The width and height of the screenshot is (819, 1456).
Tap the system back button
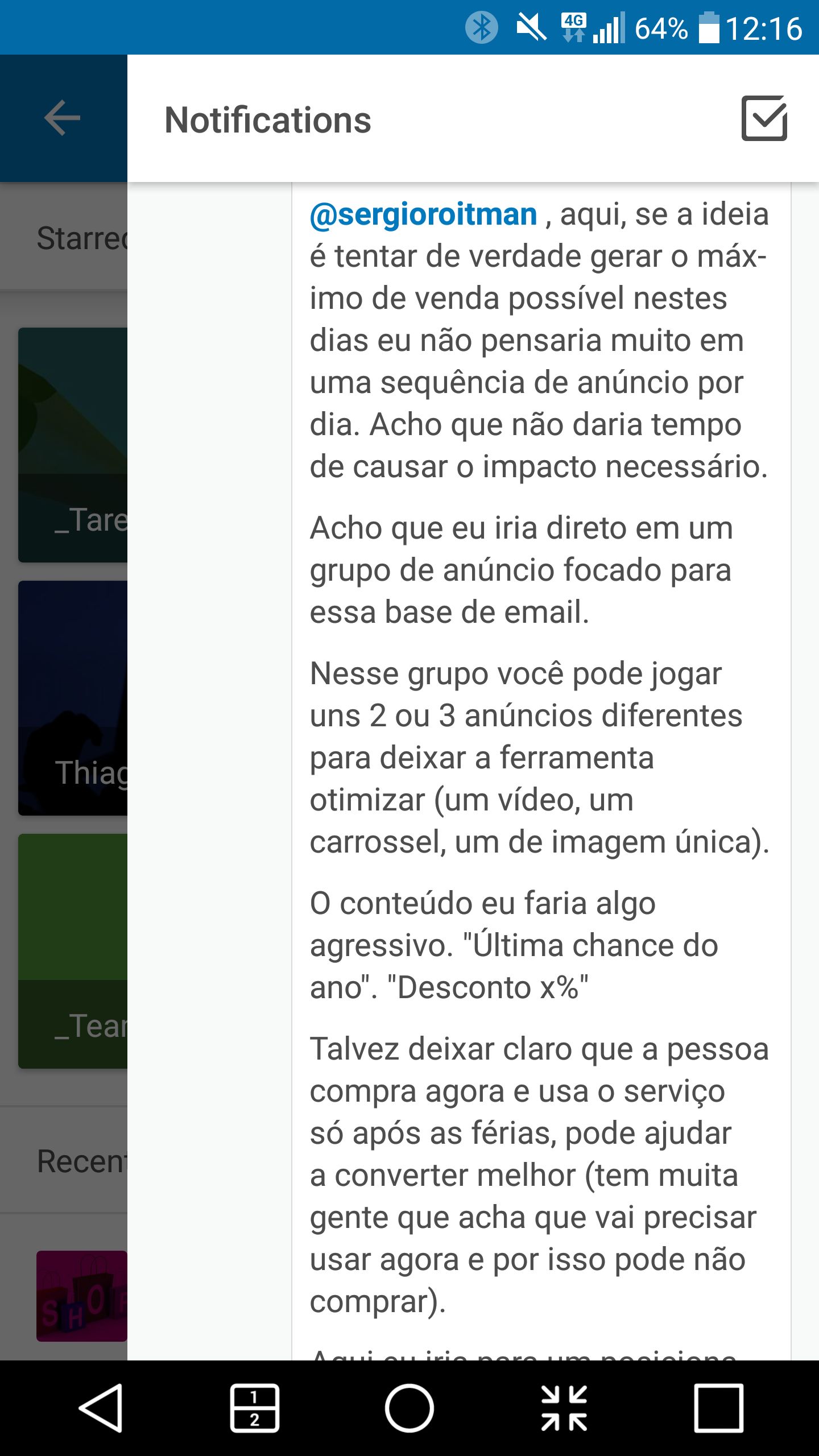[101, 1408]
